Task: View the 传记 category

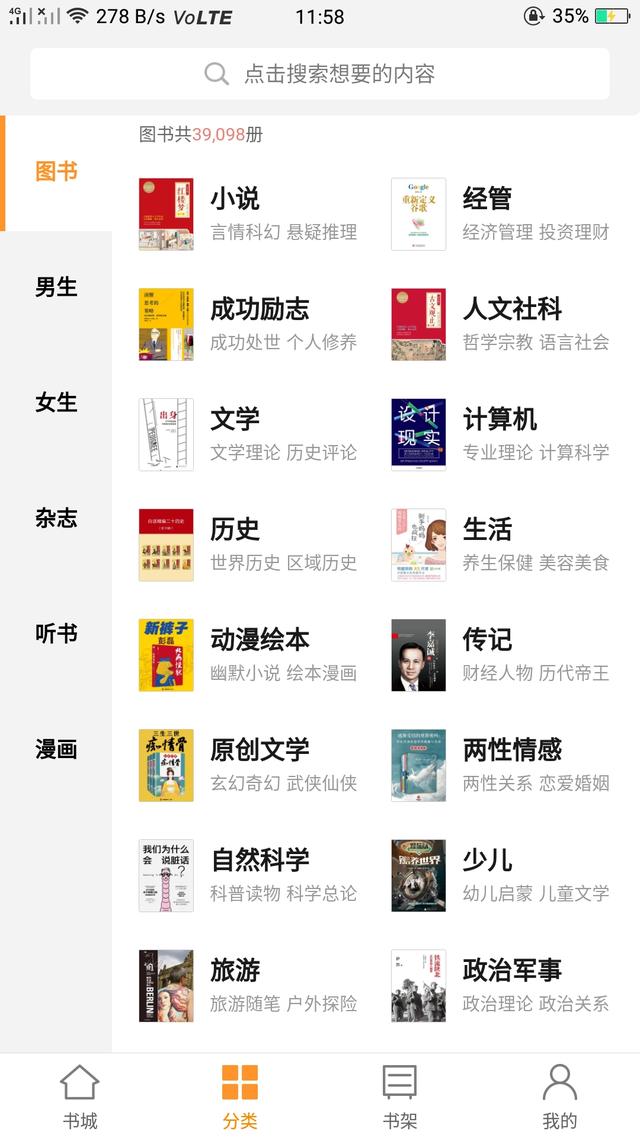Action: pyautogui.click(x=500, y=654)
